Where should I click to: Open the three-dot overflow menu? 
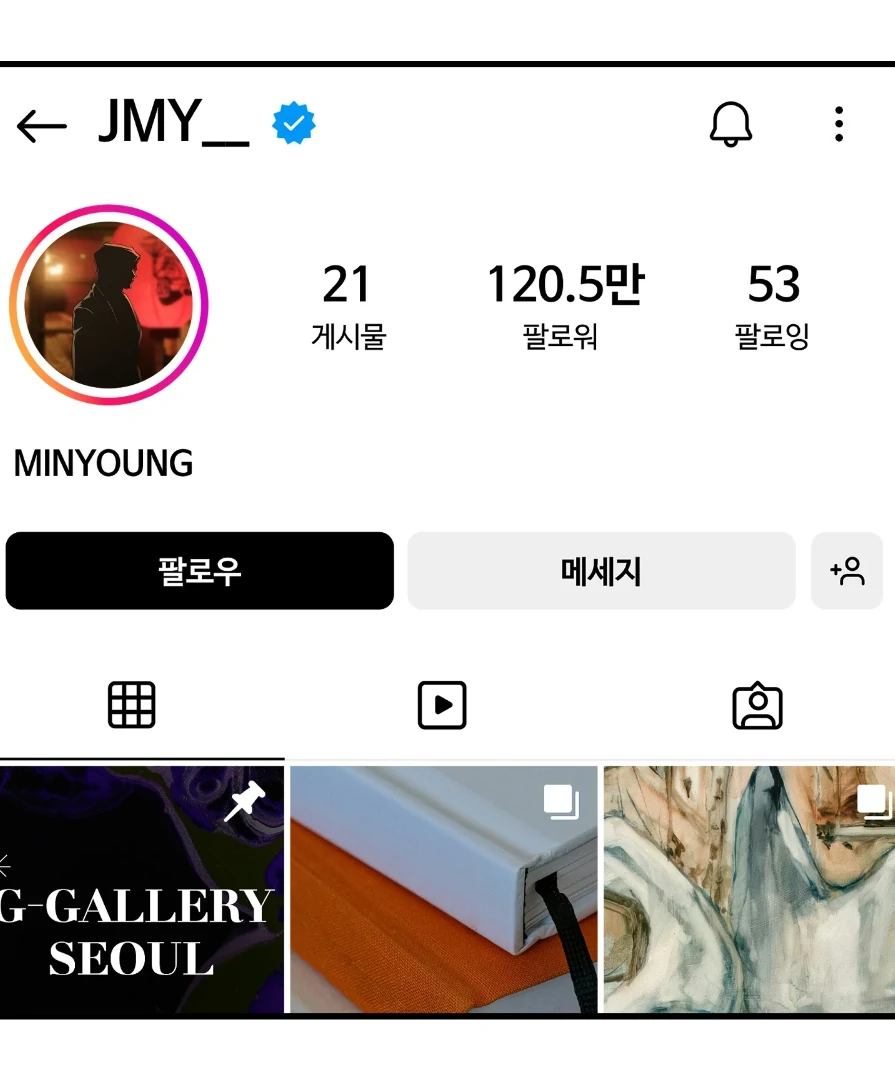[x=838, y=125]
